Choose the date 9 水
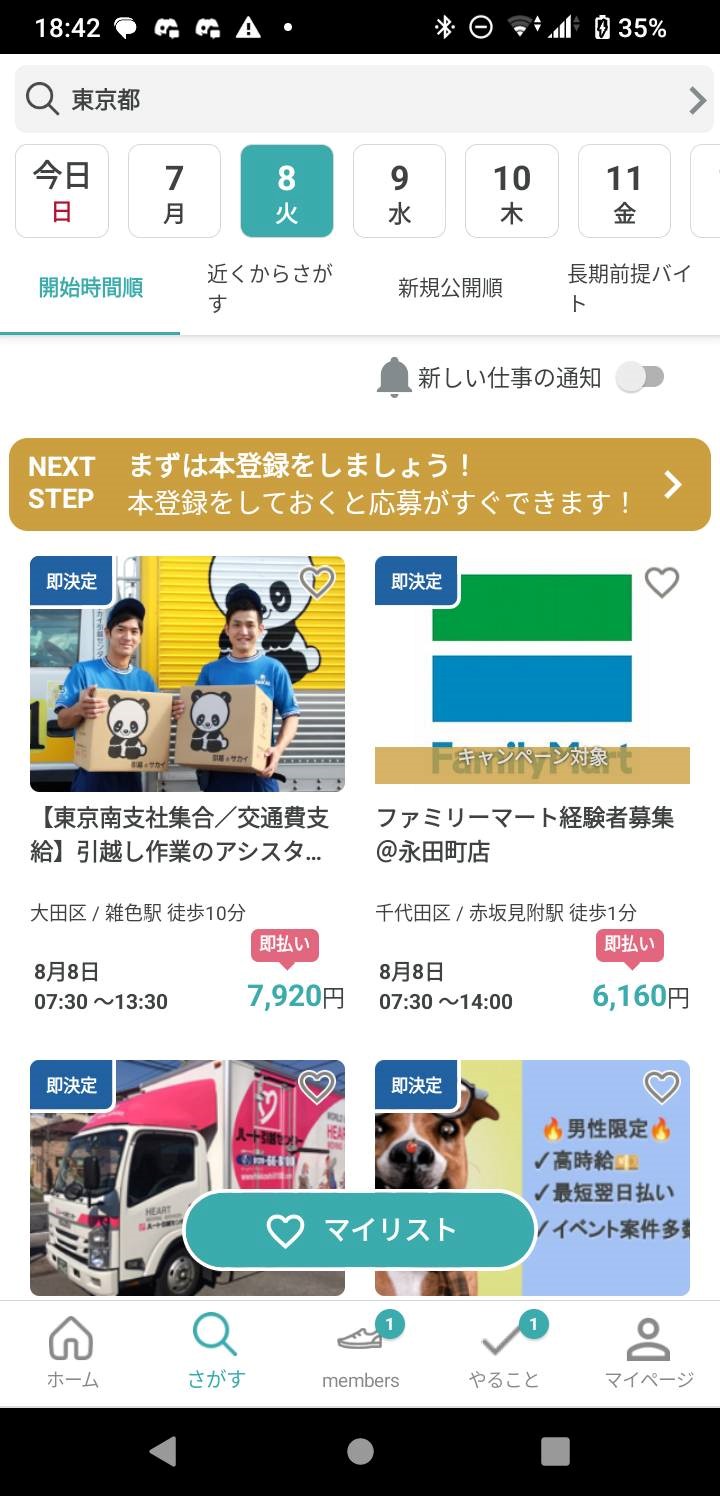 tap(399, 191)
